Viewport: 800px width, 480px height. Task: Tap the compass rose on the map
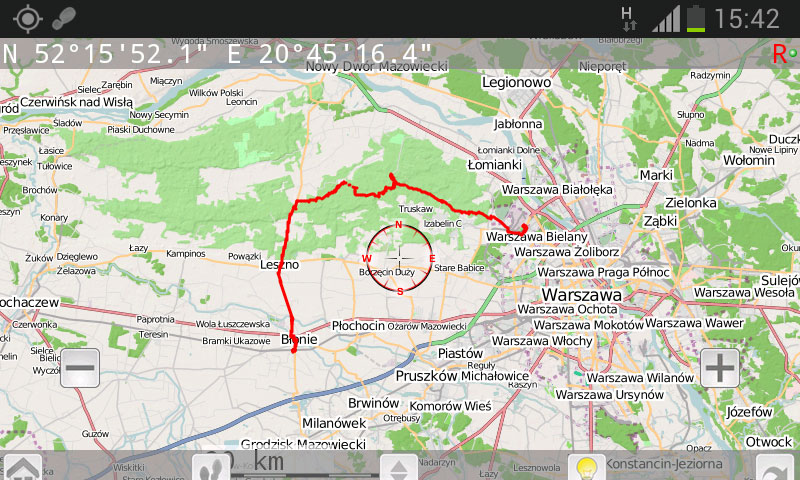[x=400, y=258]
